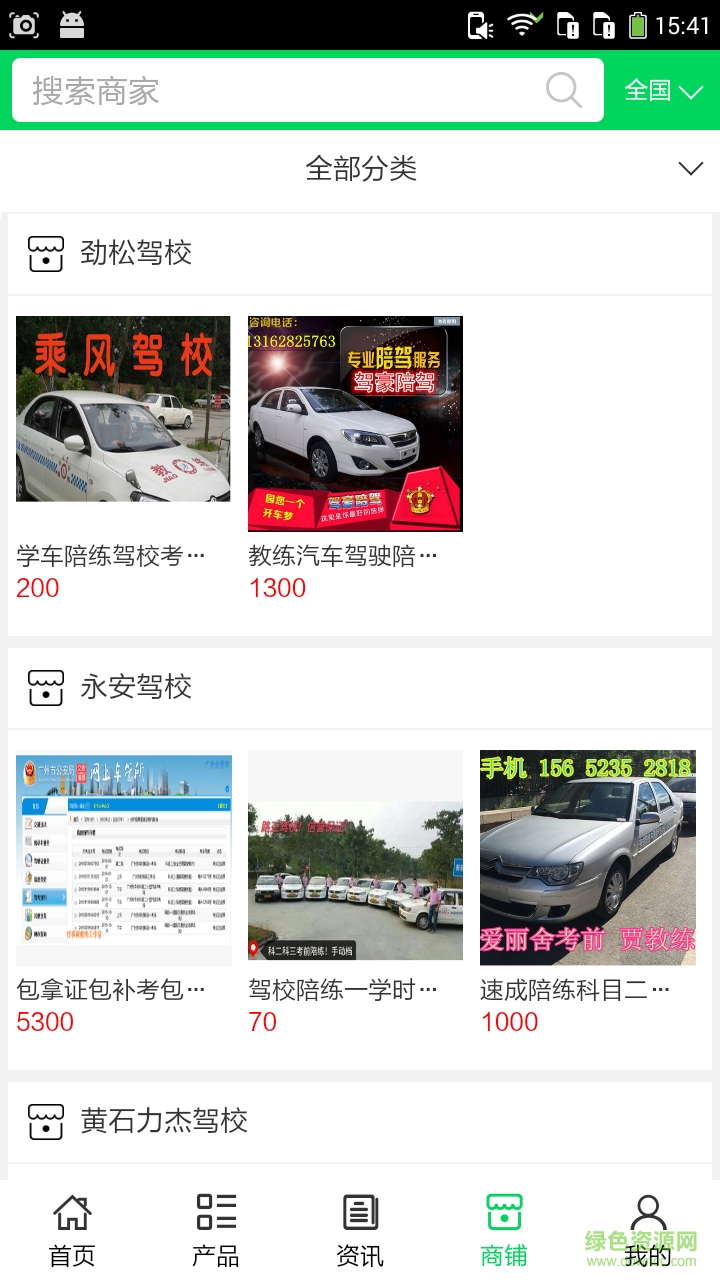Screen dimensions: 720x1280
Task: Open the 速成陪练科目二 listing image
Action: tap(587, 857)
